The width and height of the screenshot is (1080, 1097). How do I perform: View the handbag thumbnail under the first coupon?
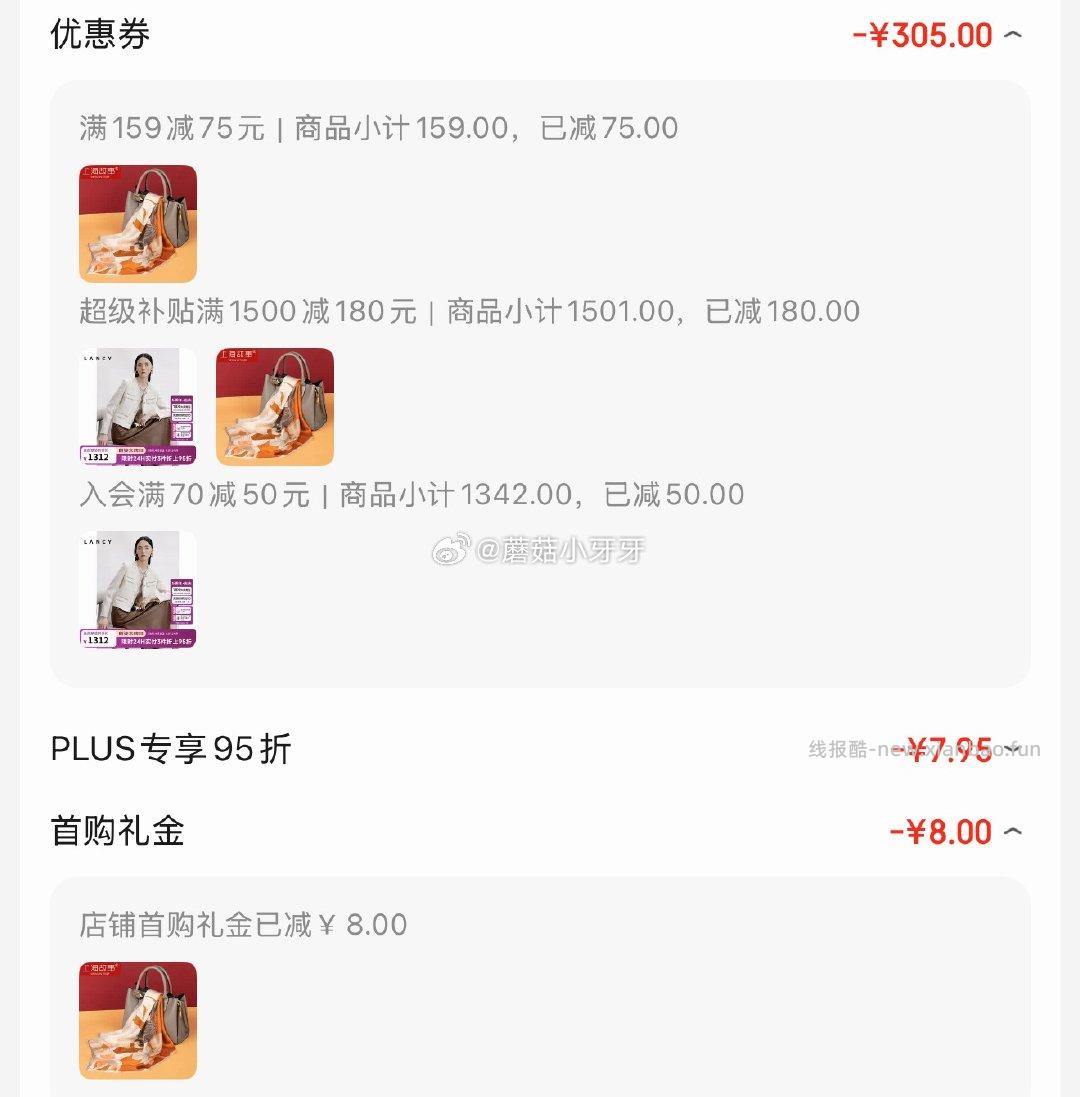137,224
